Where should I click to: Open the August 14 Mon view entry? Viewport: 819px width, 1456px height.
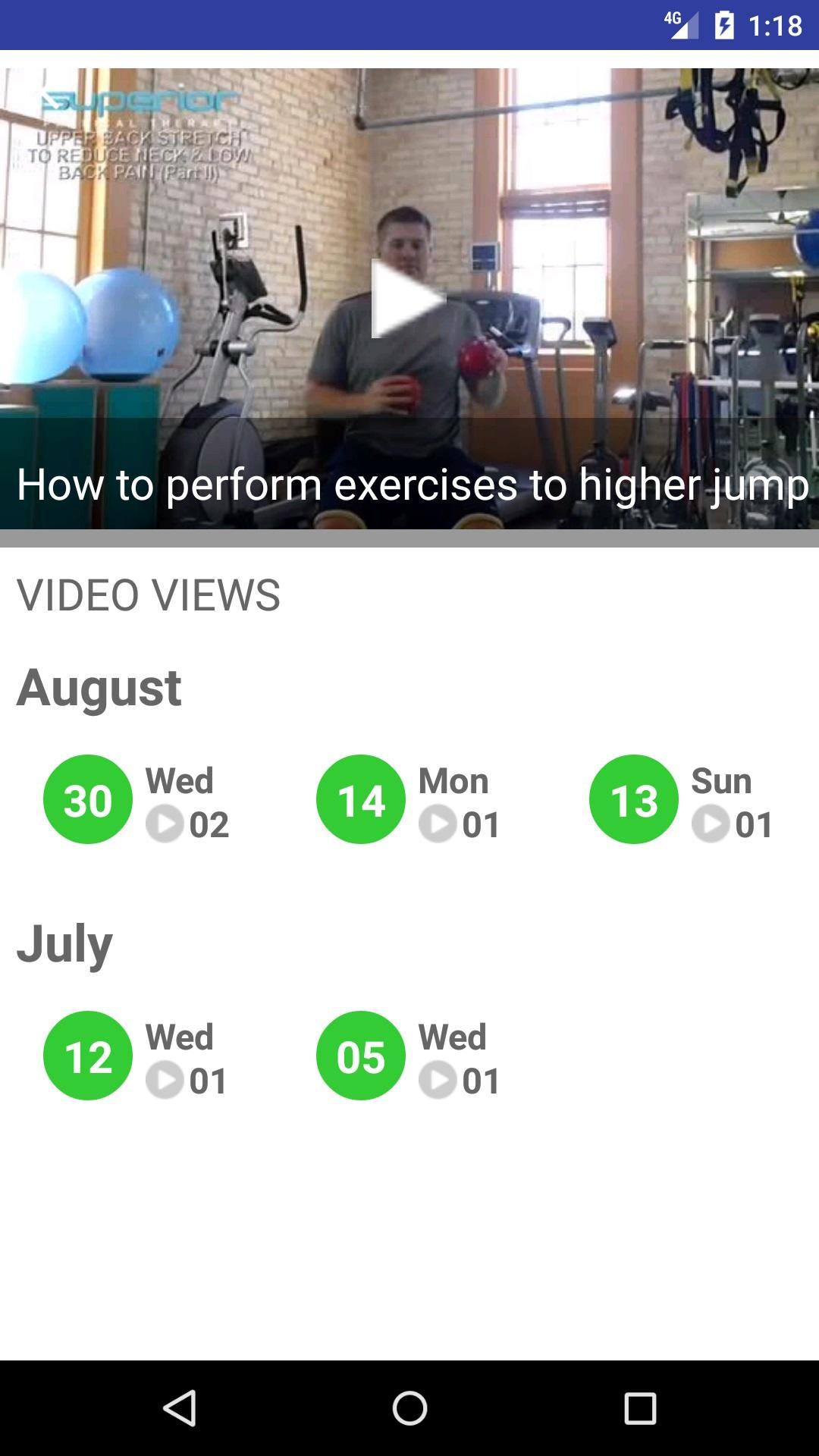(409, 799)
